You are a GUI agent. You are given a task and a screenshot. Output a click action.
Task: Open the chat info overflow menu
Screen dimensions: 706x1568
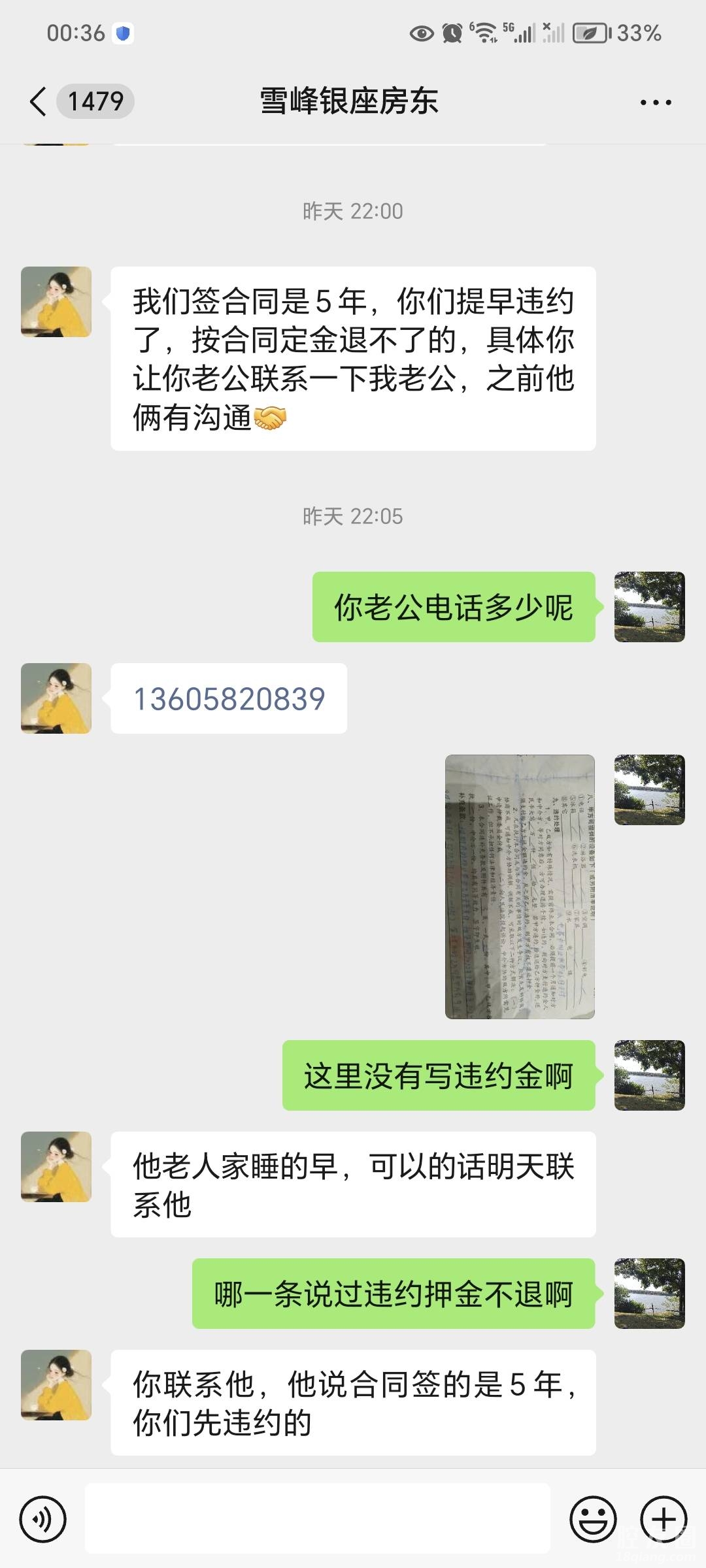[655, 103]
